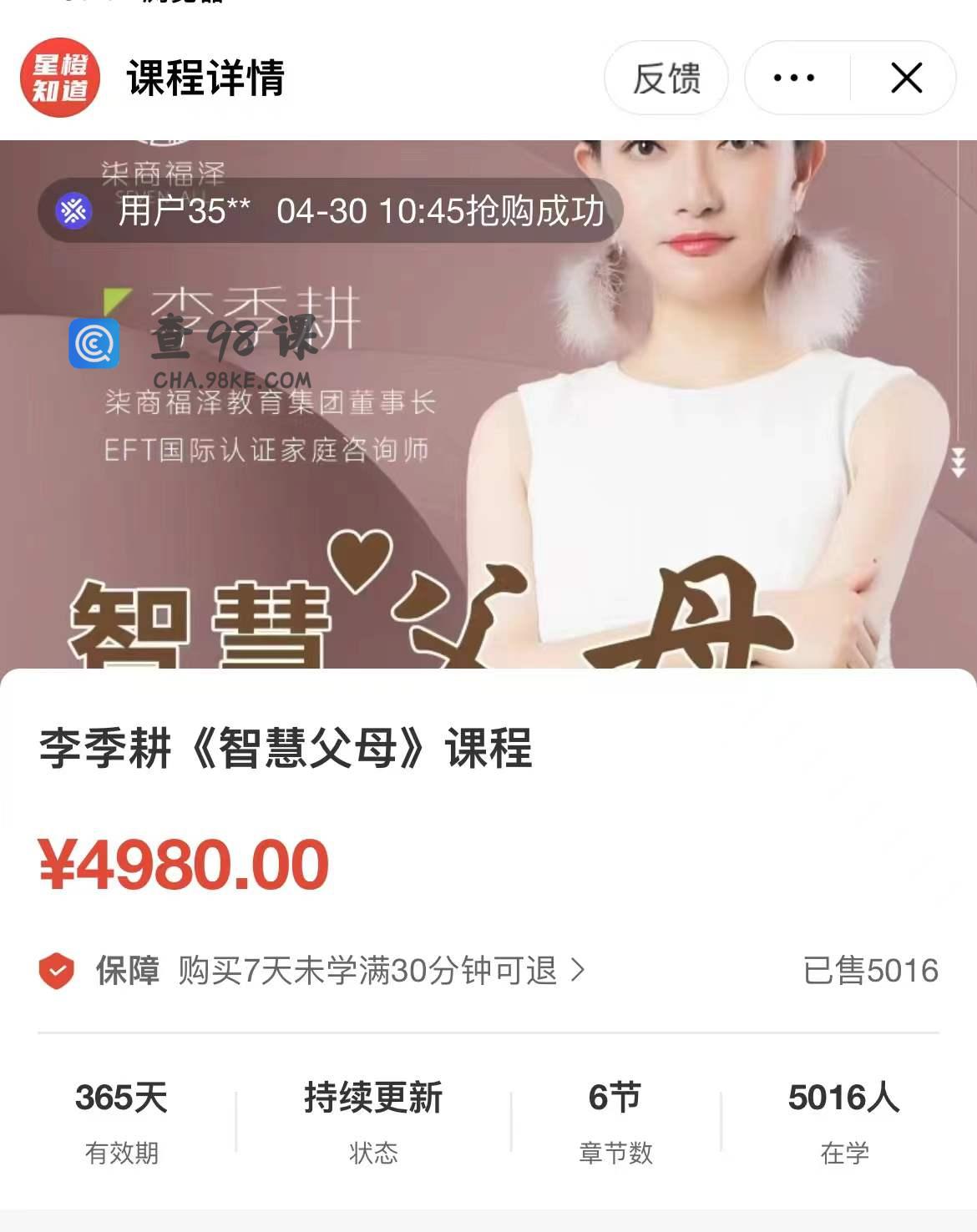Tap the 反馈 feedback button
This screenshot has width=977, height=1232.
click(666, 78)
